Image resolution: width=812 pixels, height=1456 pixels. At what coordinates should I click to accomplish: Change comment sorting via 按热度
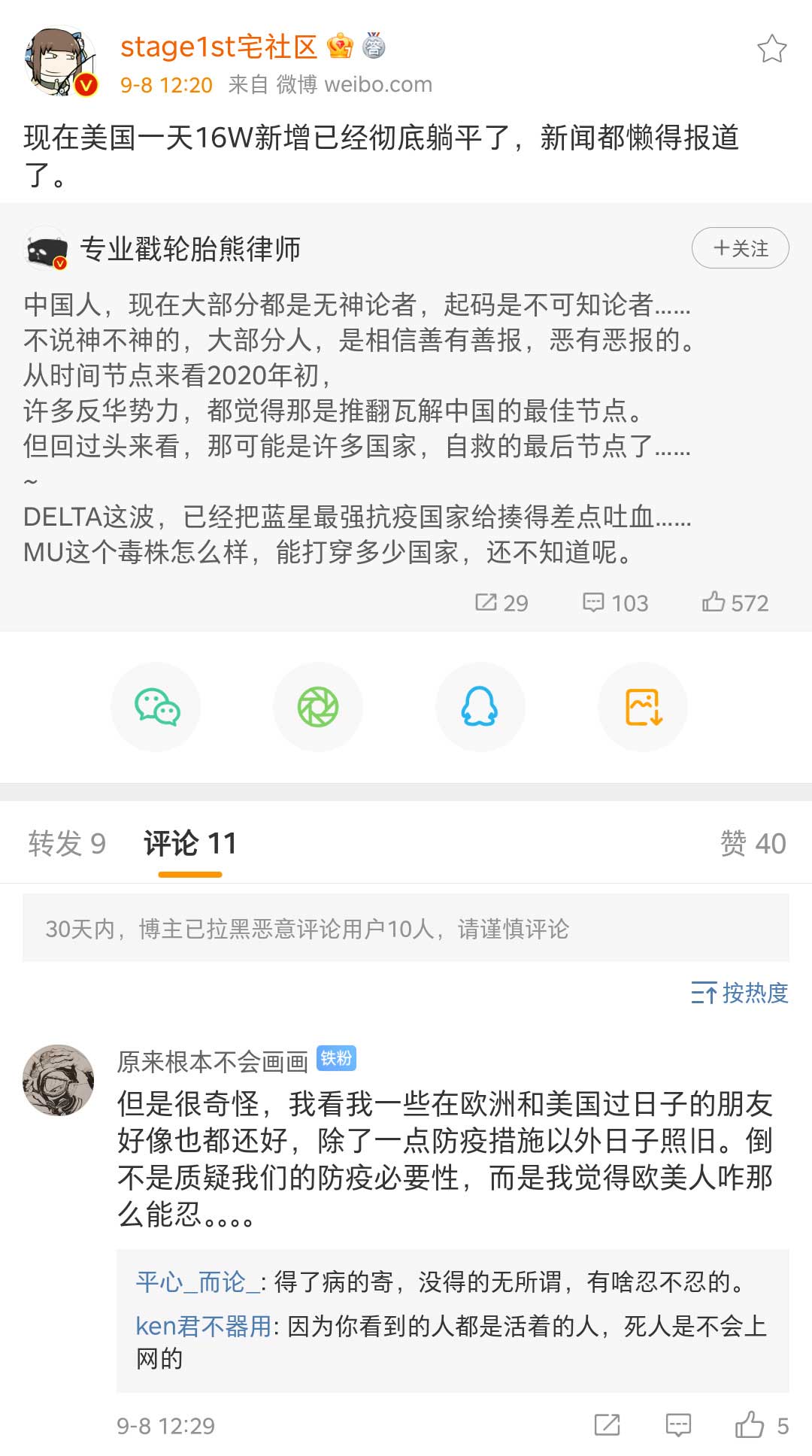(739, 993)
